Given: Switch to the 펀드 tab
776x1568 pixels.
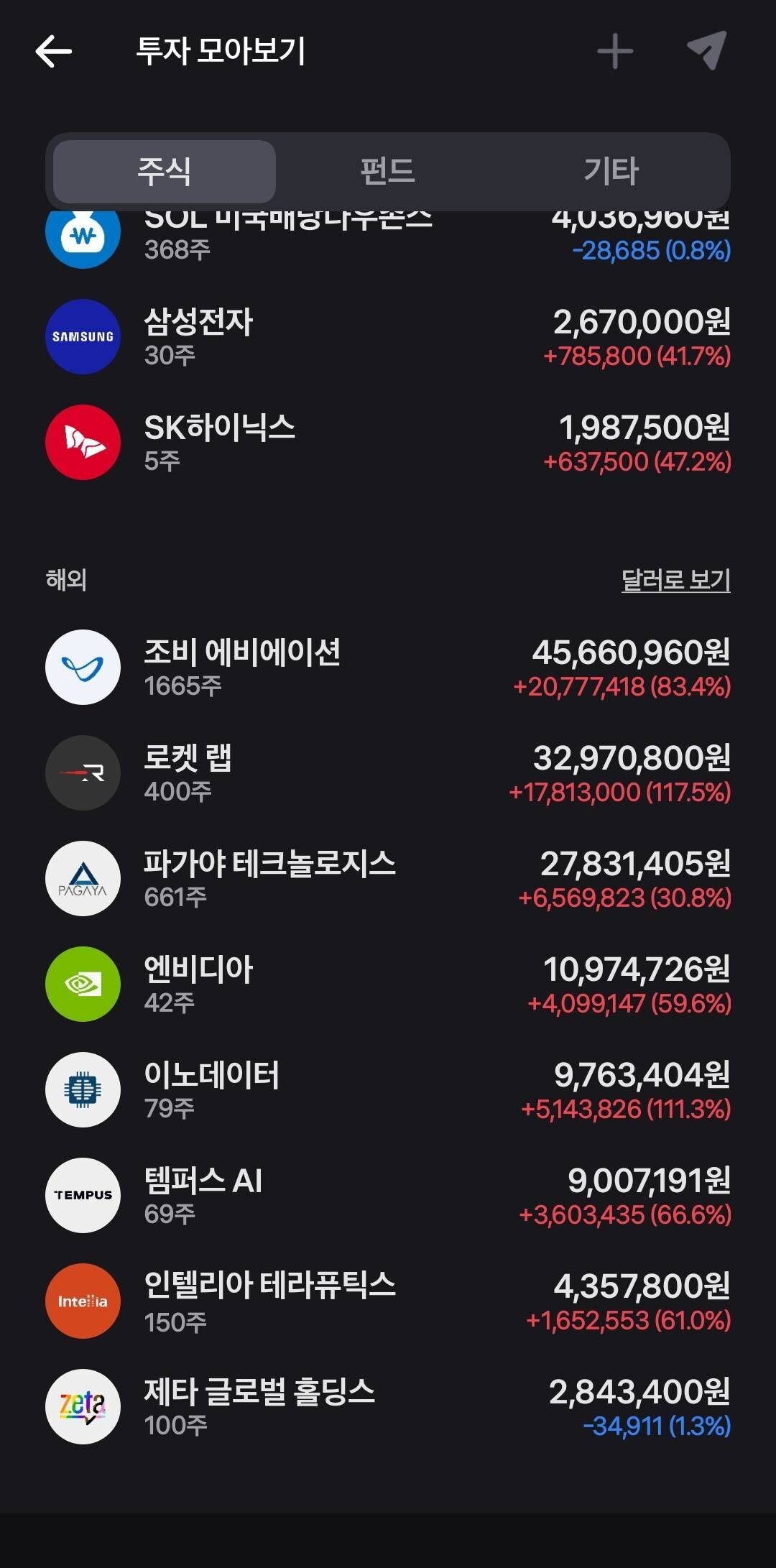Looking at the screenshot, I should click(x=388, y=171).
